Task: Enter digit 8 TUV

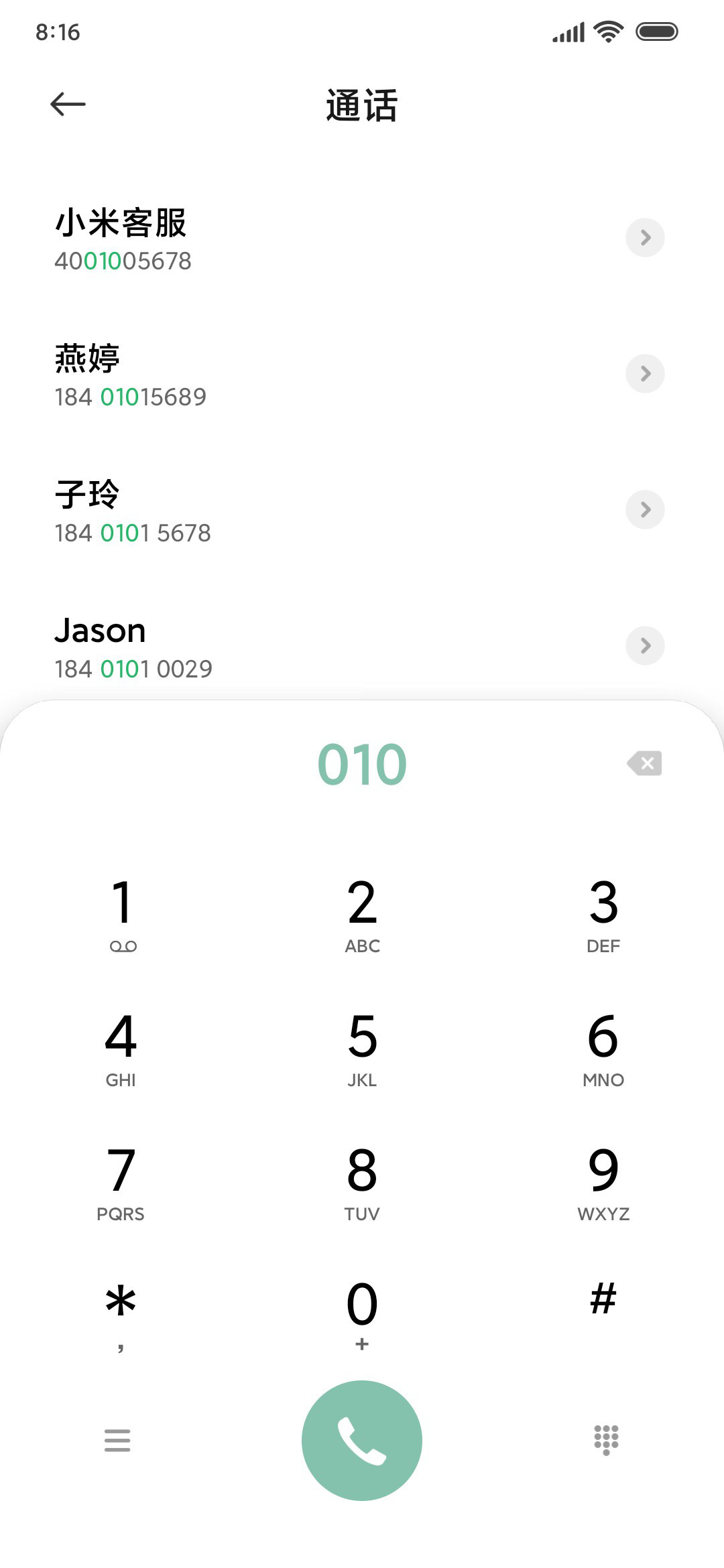Action: click(362, 1183)
